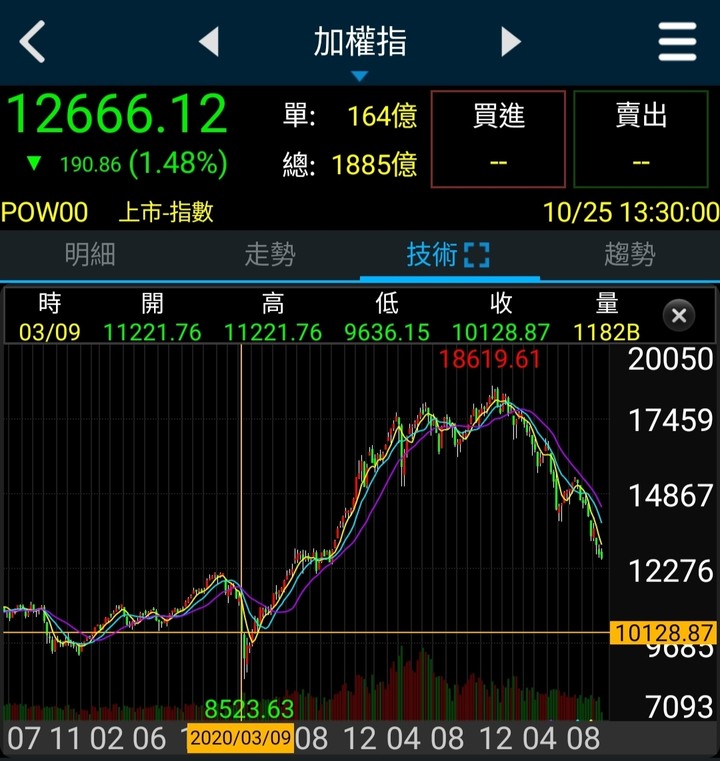Go back using the top-left arrow
The image size is (720, 761).
coord(33,42)
